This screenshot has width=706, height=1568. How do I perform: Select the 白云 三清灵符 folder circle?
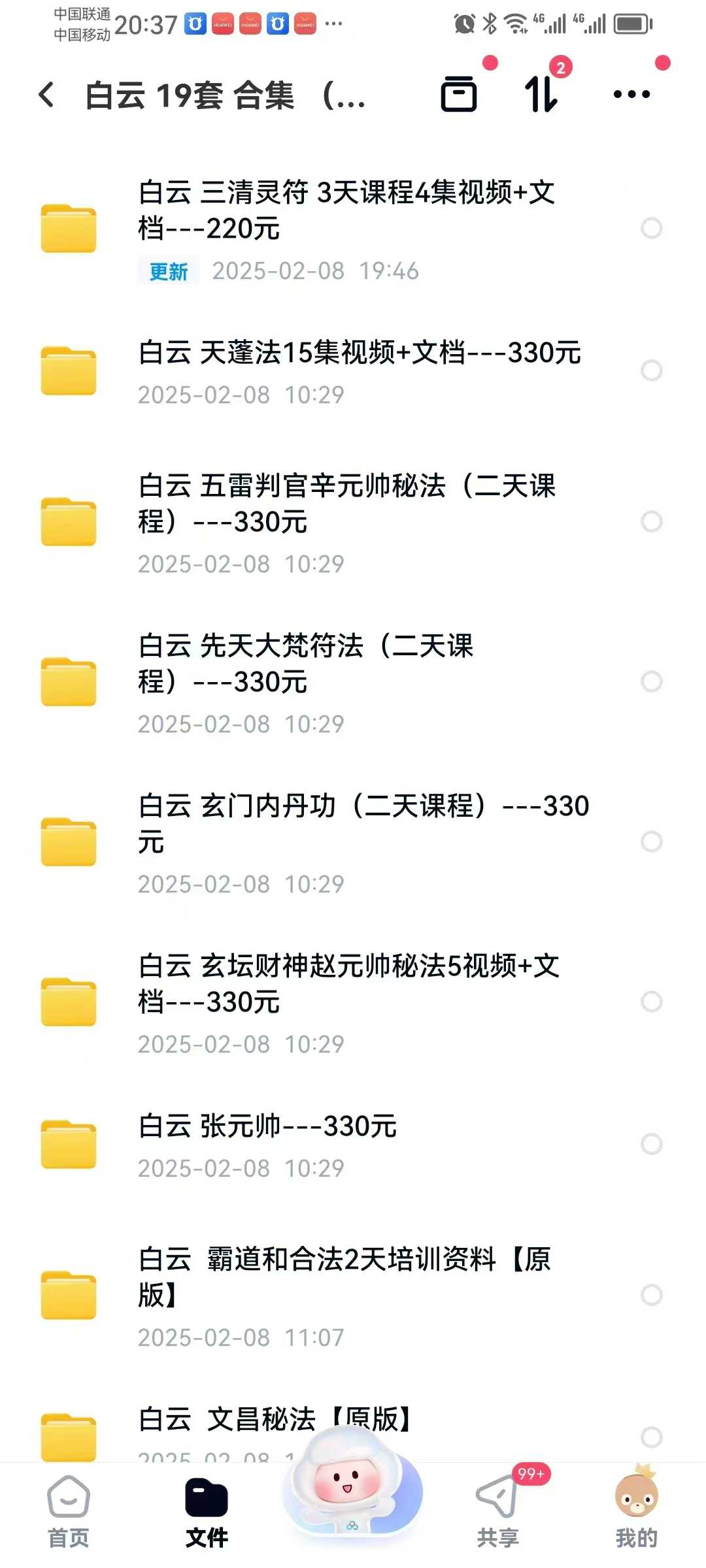(x=651, y=228)
